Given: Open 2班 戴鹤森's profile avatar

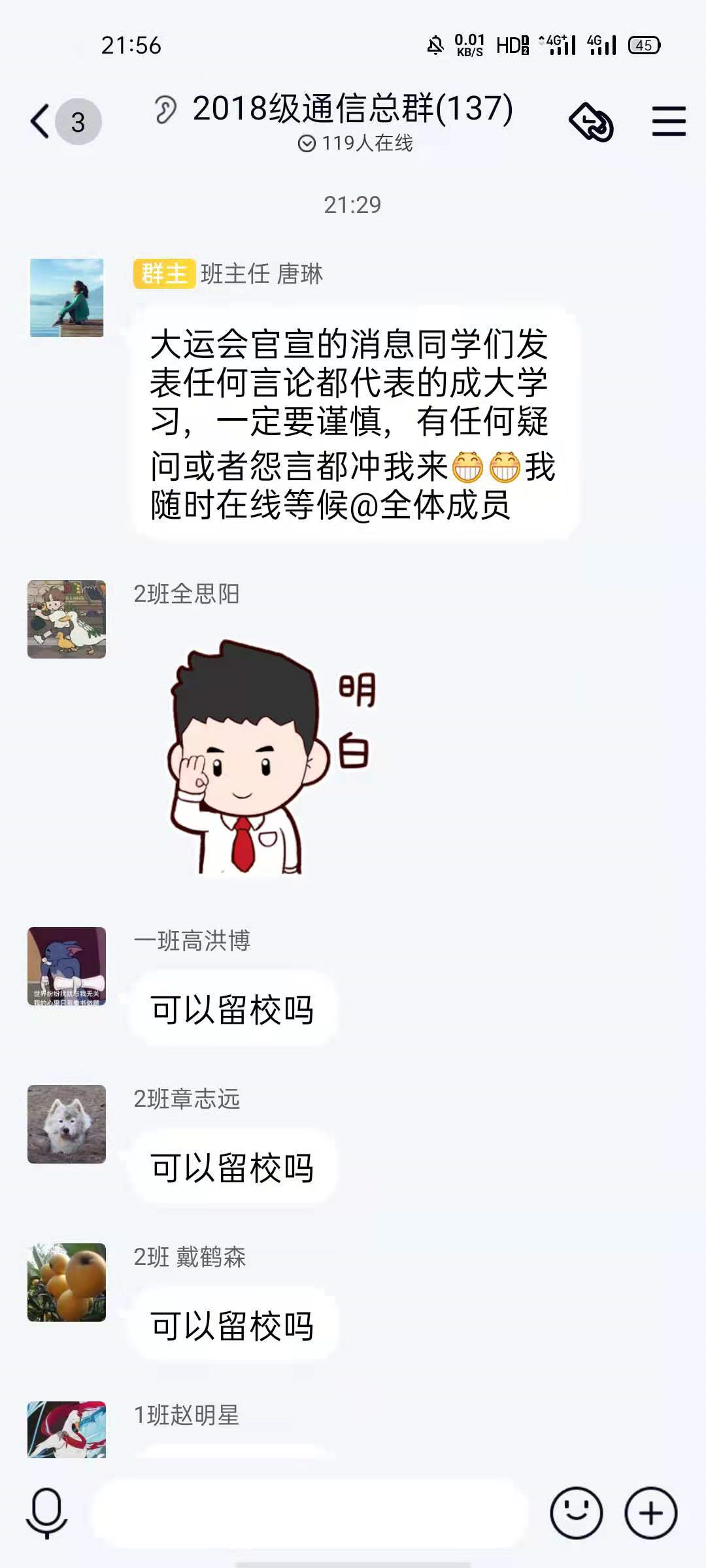Looking at the screenshot, I should click(67, 1282).
